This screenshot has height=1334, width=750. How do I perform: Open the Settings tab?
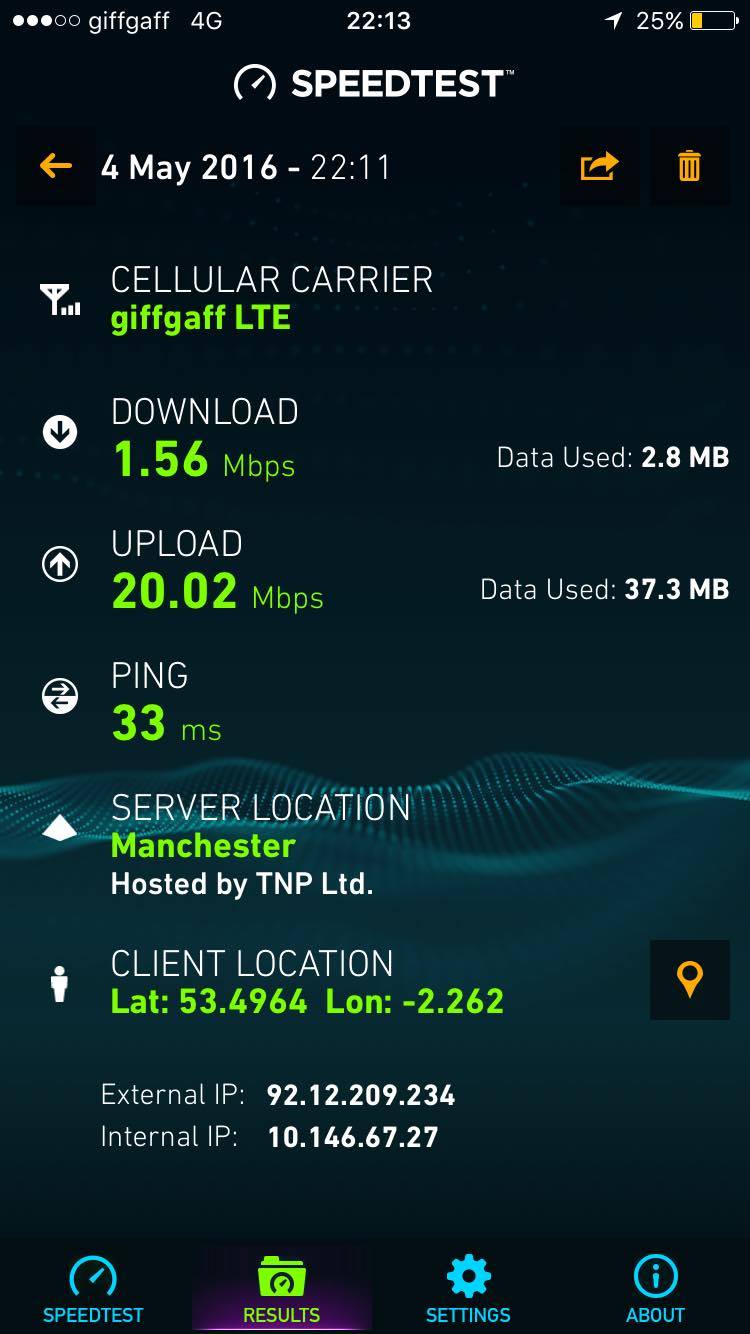pos(468,1290)
